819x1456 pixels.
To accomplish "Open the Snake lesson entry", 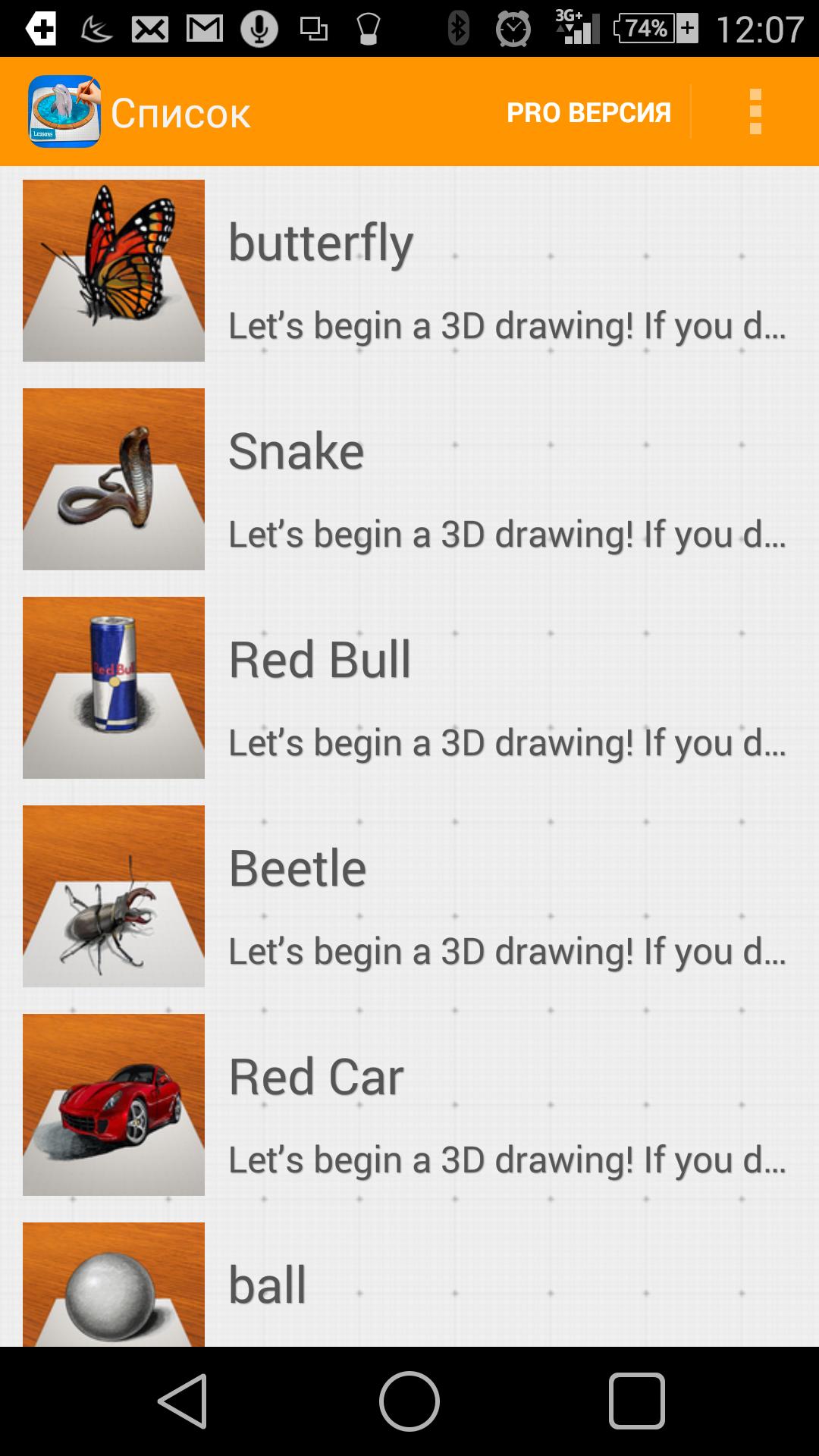I will [x=114, y=478].
